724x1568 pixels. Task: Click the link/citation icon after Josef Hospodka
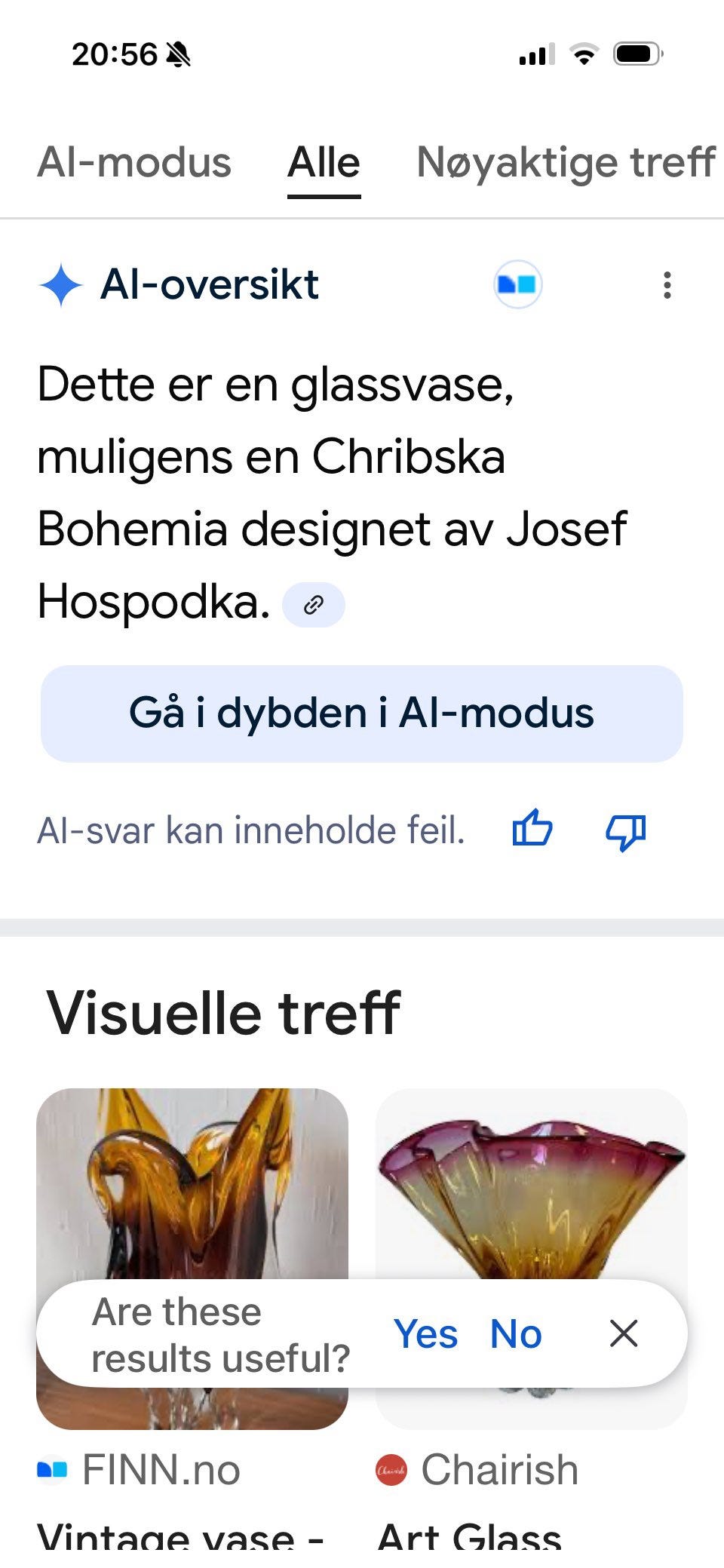tap(314, 604)
